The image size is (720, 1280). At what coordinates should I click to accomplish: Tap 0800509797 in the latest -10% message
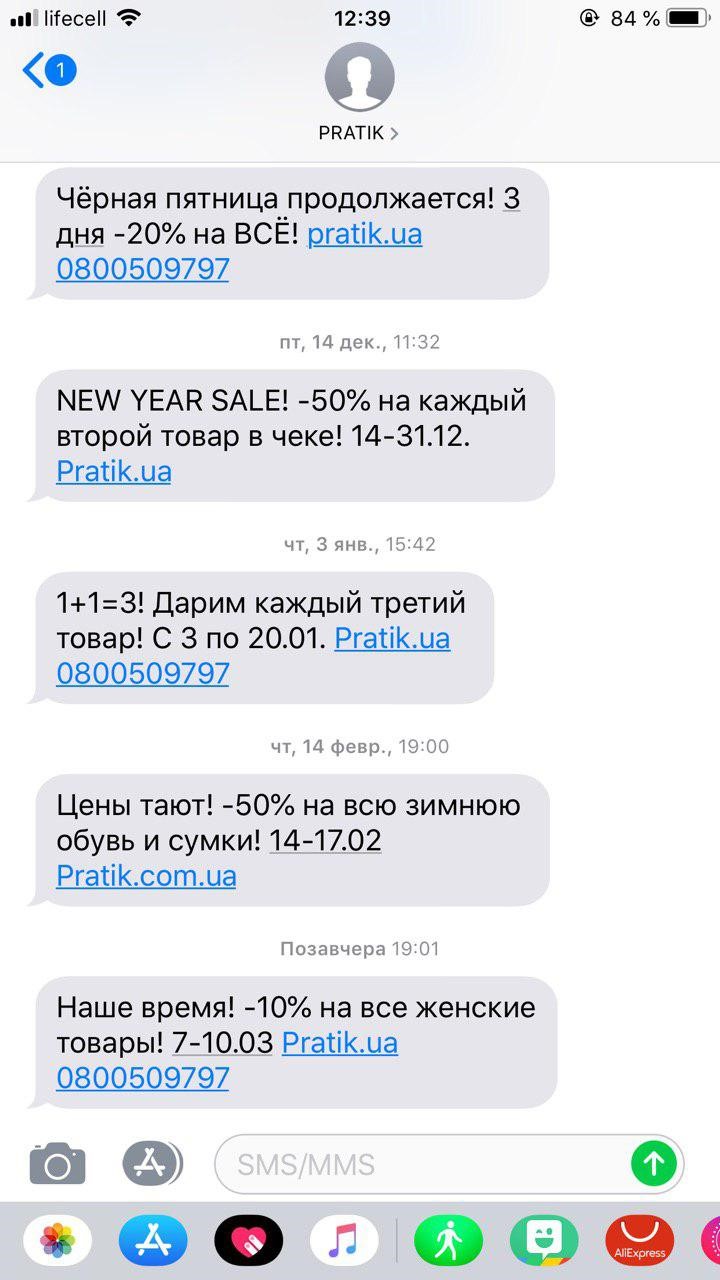pyautogui.click(x=143, y=1078)
